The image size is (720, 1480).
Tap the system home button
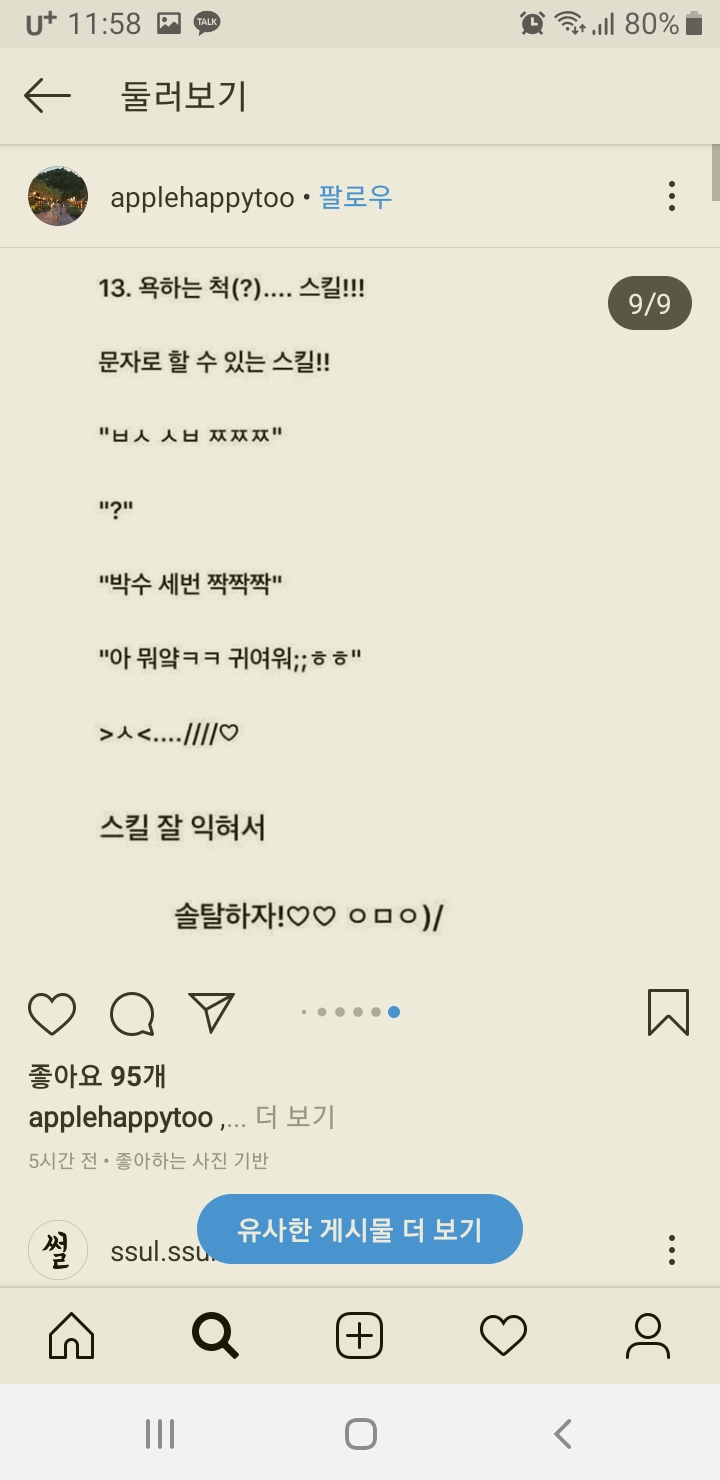[360, 1434]
